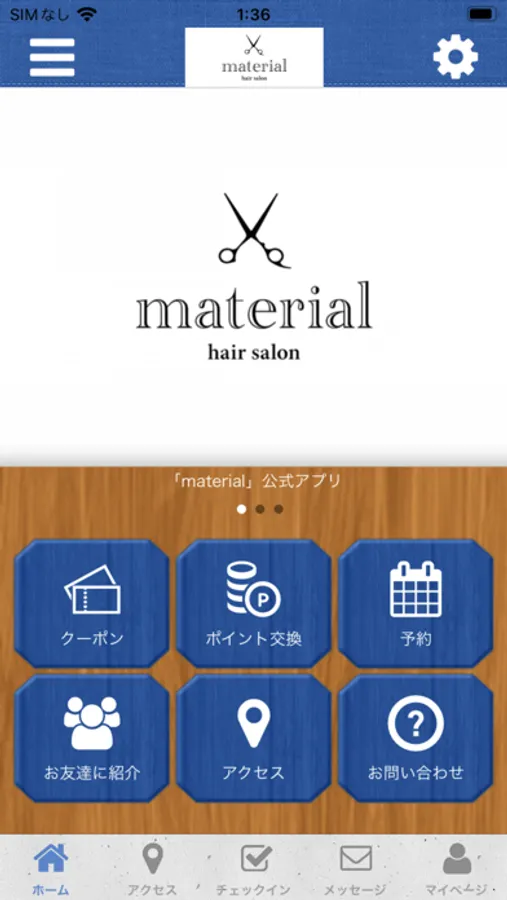Open the 予約 reservation tile
The width and height of the screenshot is (507, 900).
coord(416,603)
